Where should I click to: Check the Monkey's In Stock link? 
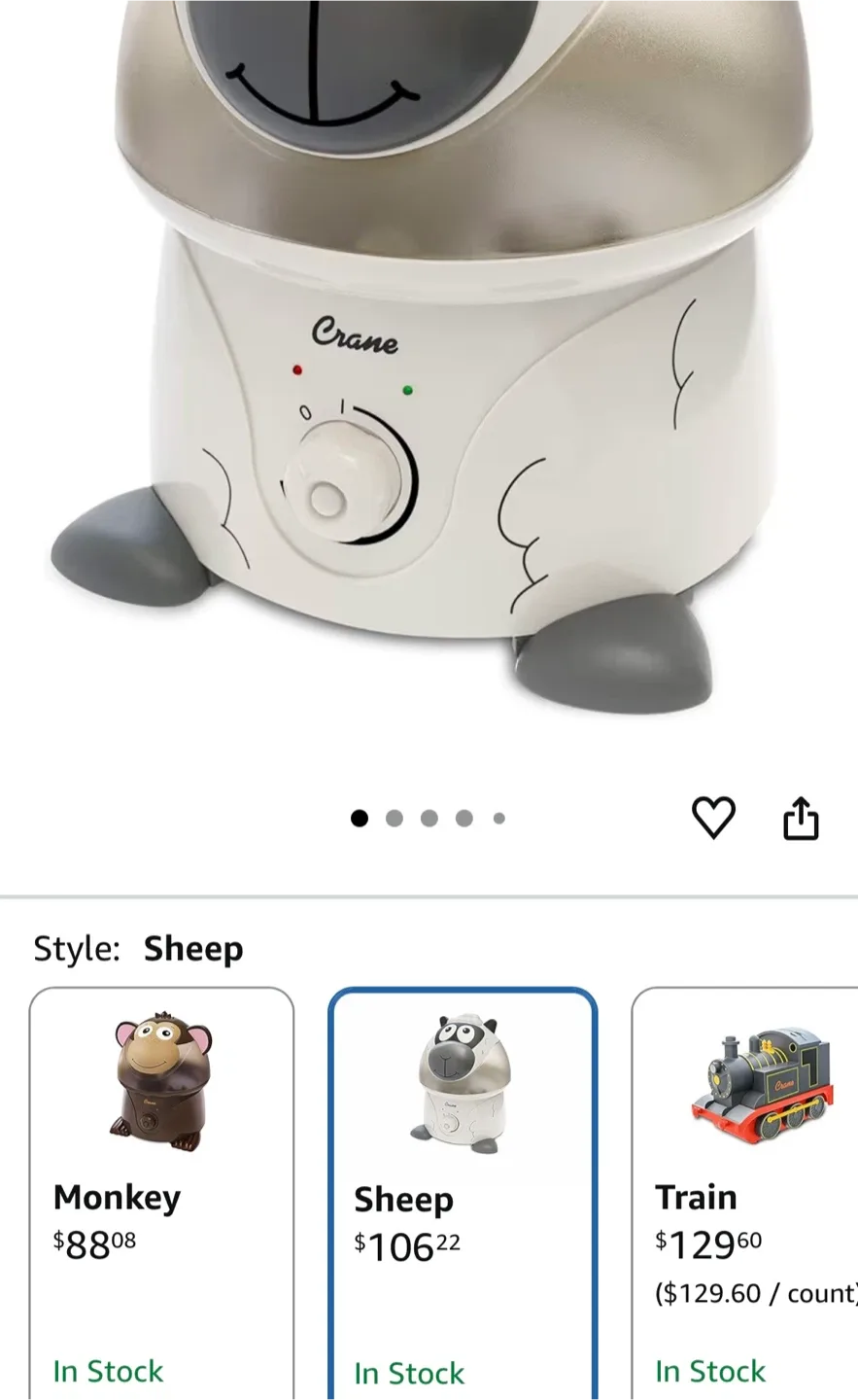108,1371
